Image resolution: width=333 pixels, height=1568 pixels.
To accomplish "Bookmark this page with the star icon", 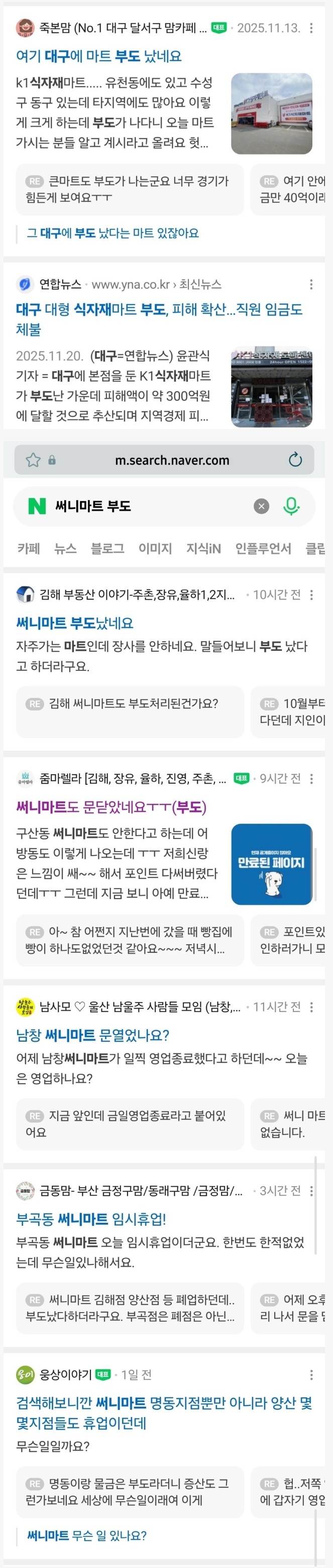I will [33, 460].
